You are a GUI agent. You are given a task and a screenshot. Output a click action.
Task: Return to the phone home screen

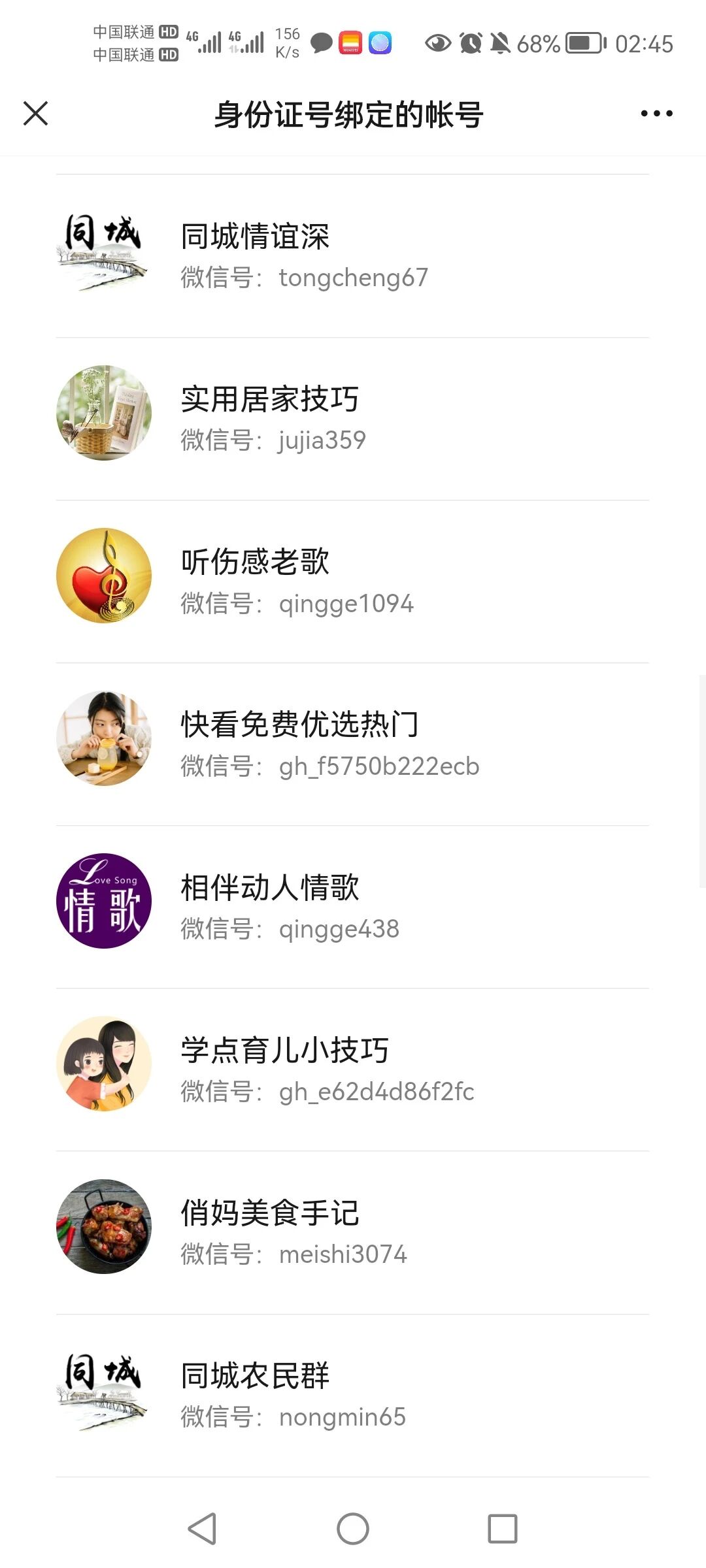353,1529
